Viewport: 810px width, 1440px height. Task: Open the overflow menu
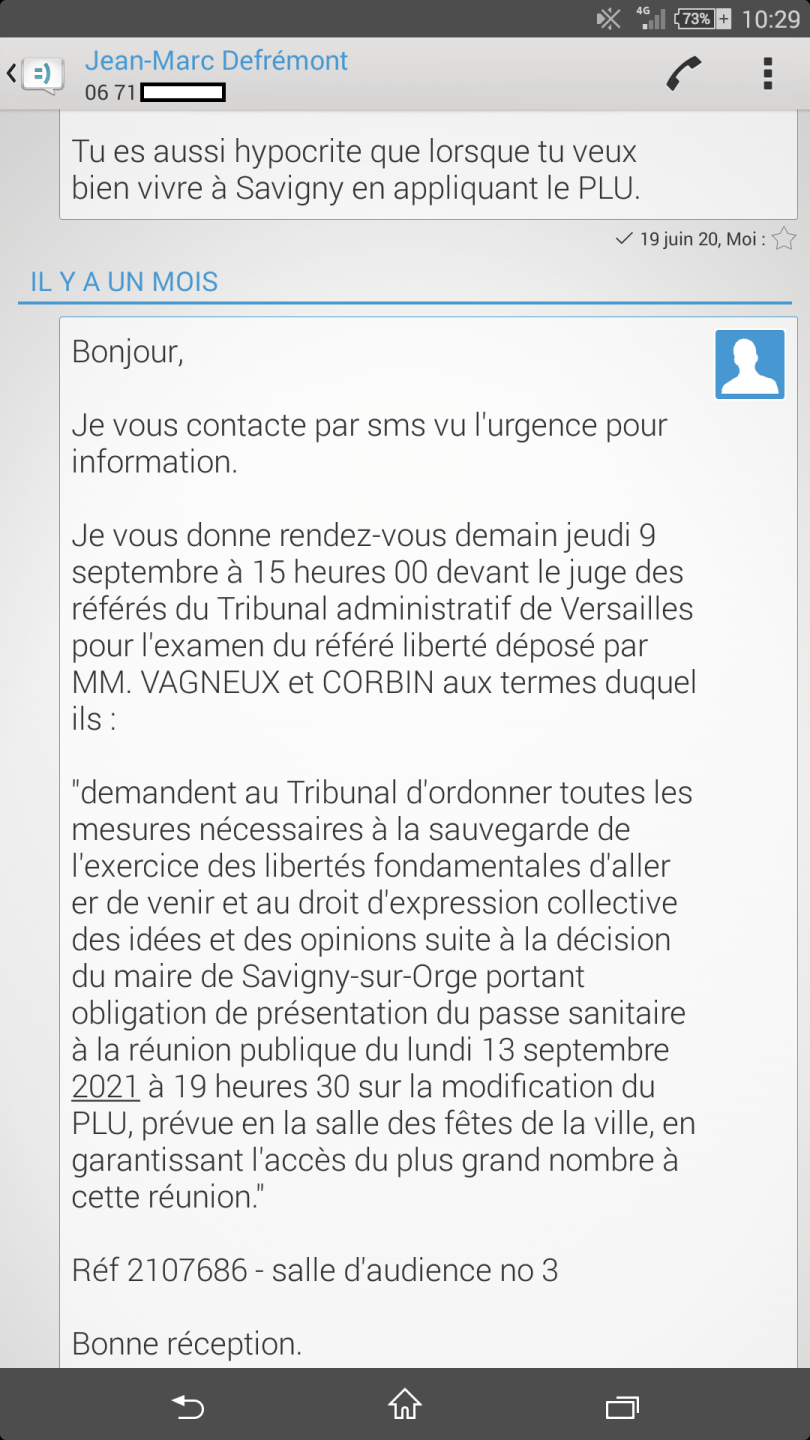(x=768, y=74)
